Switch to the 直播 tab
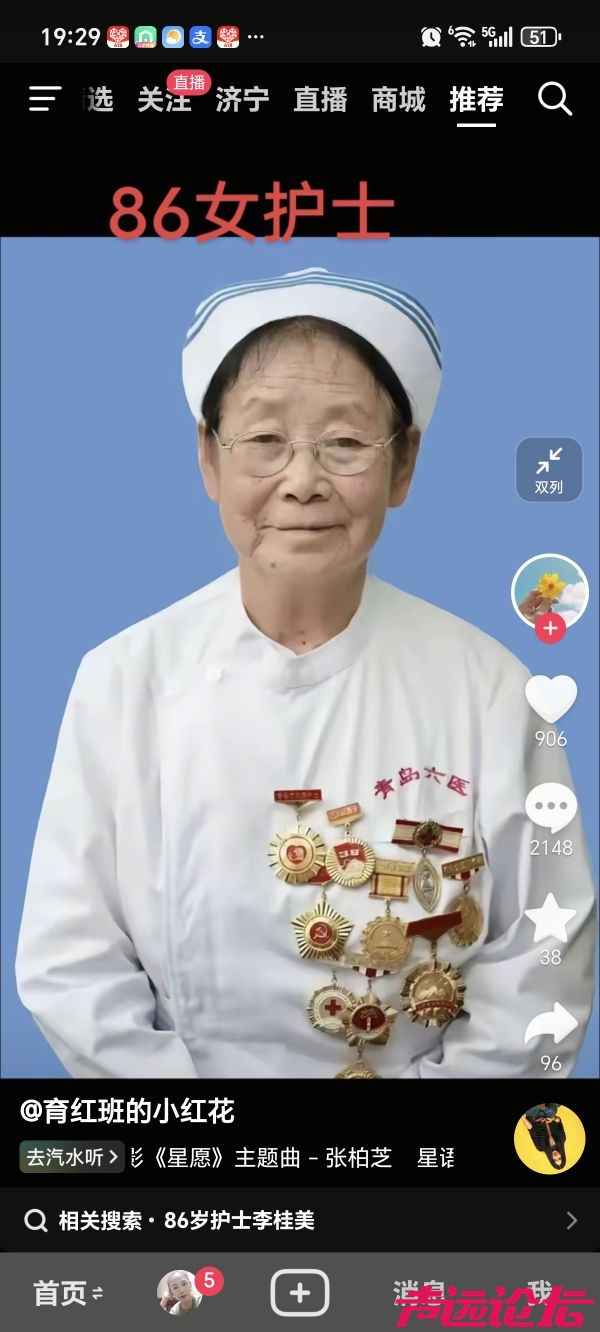The height and width of the screenshot is (1332, 600). 320,100
